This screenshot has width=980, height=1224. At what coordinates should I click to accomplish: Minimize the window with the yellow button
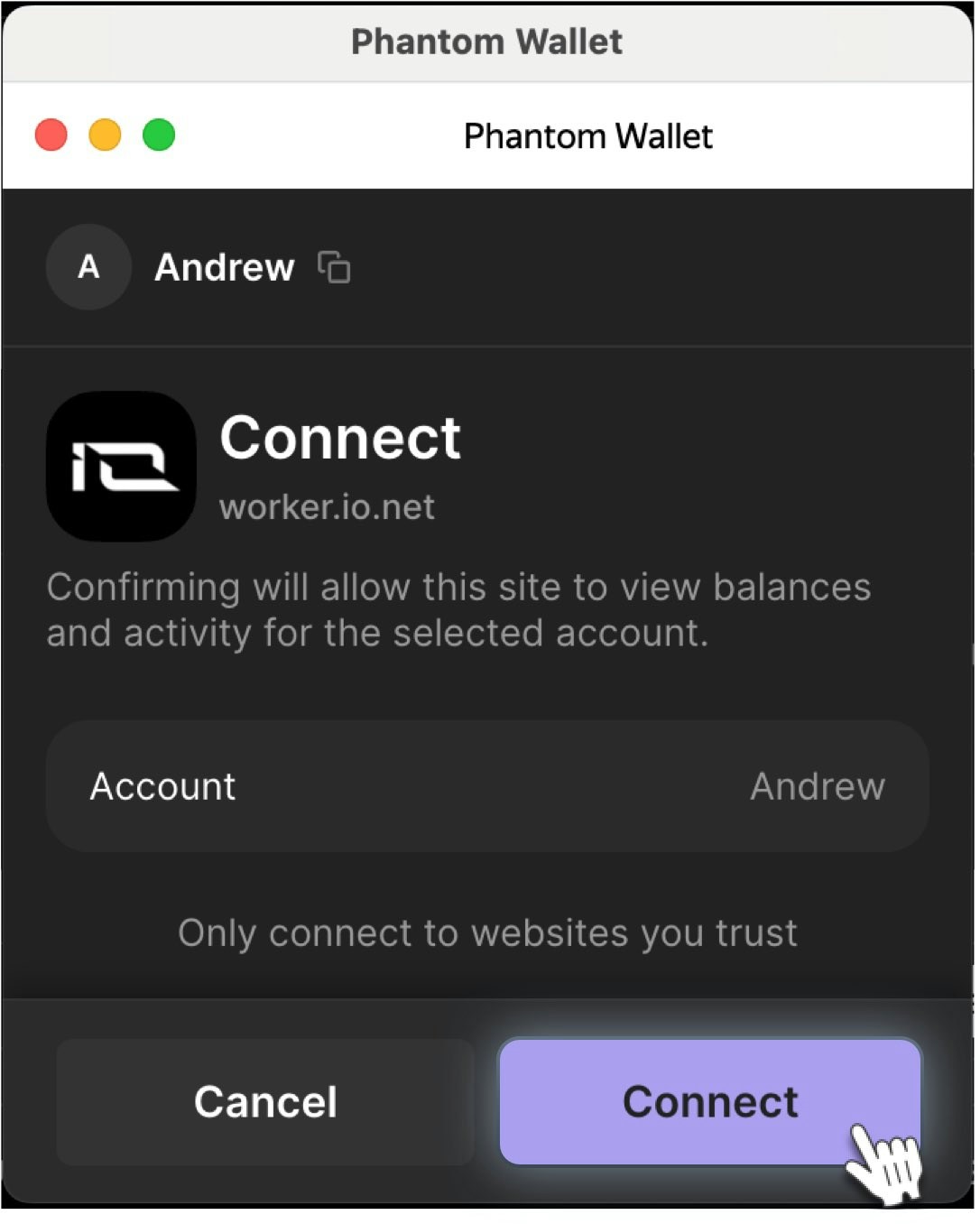[x=105, y=135]
